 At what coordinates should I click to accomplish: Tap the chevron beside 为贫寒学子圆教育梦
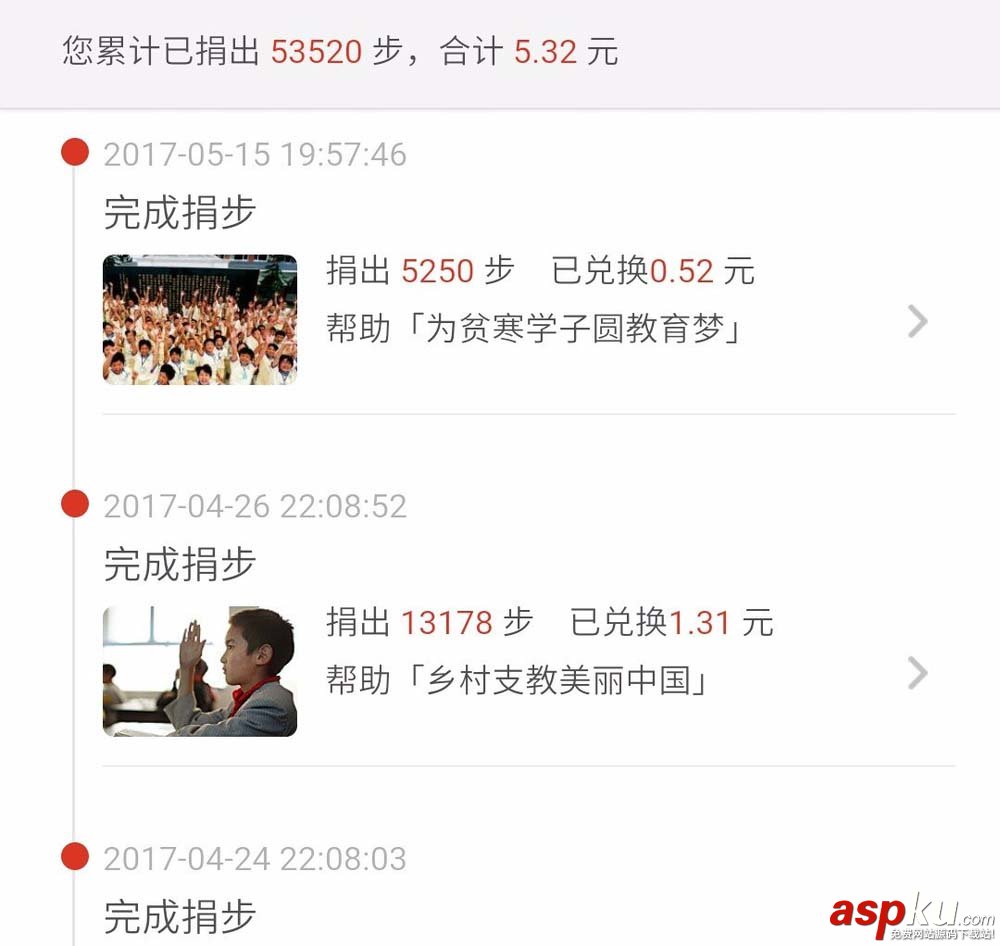tap(917, 322)
